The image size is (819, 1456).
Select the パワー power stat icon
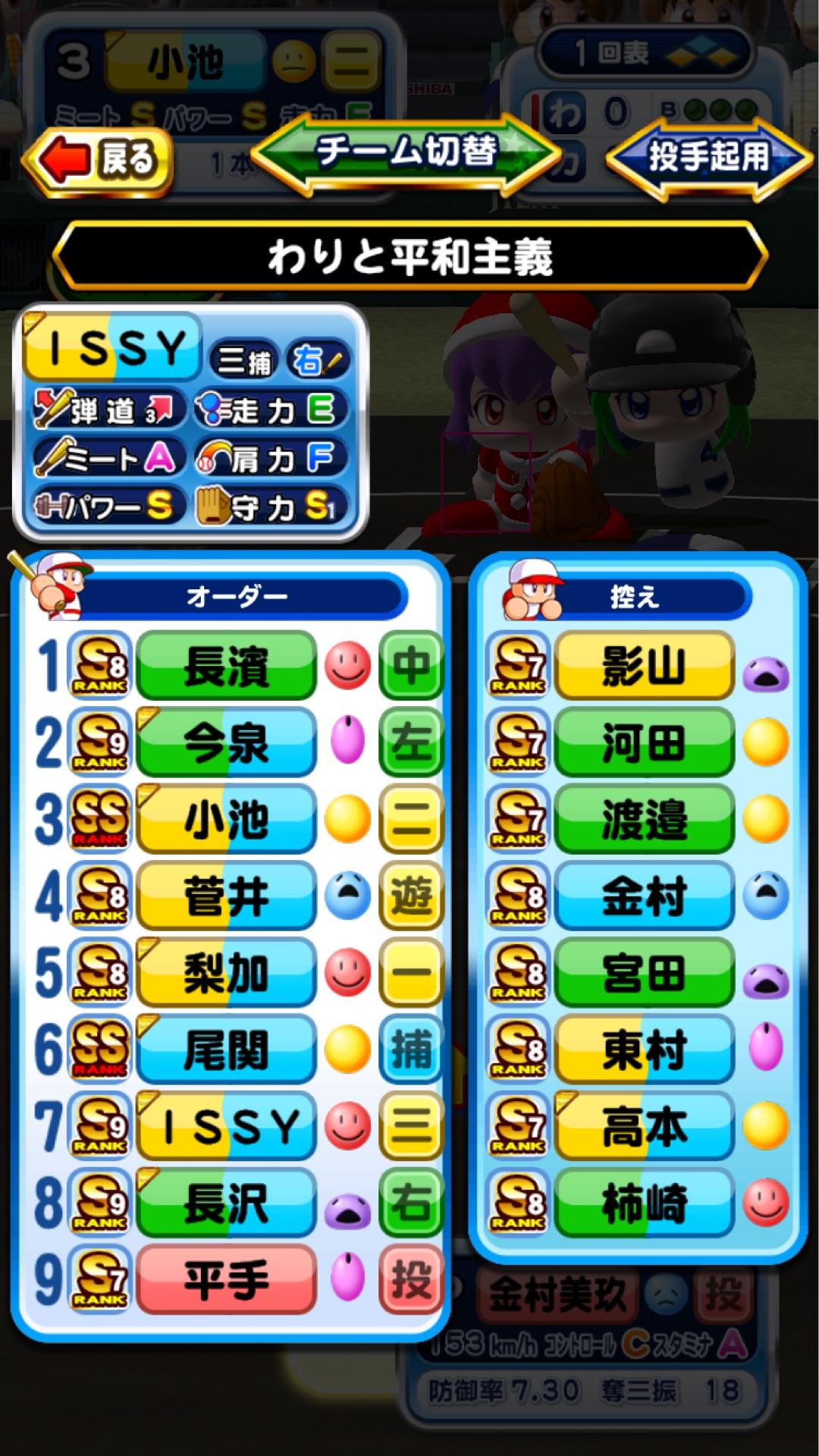[x=106, y=507]
